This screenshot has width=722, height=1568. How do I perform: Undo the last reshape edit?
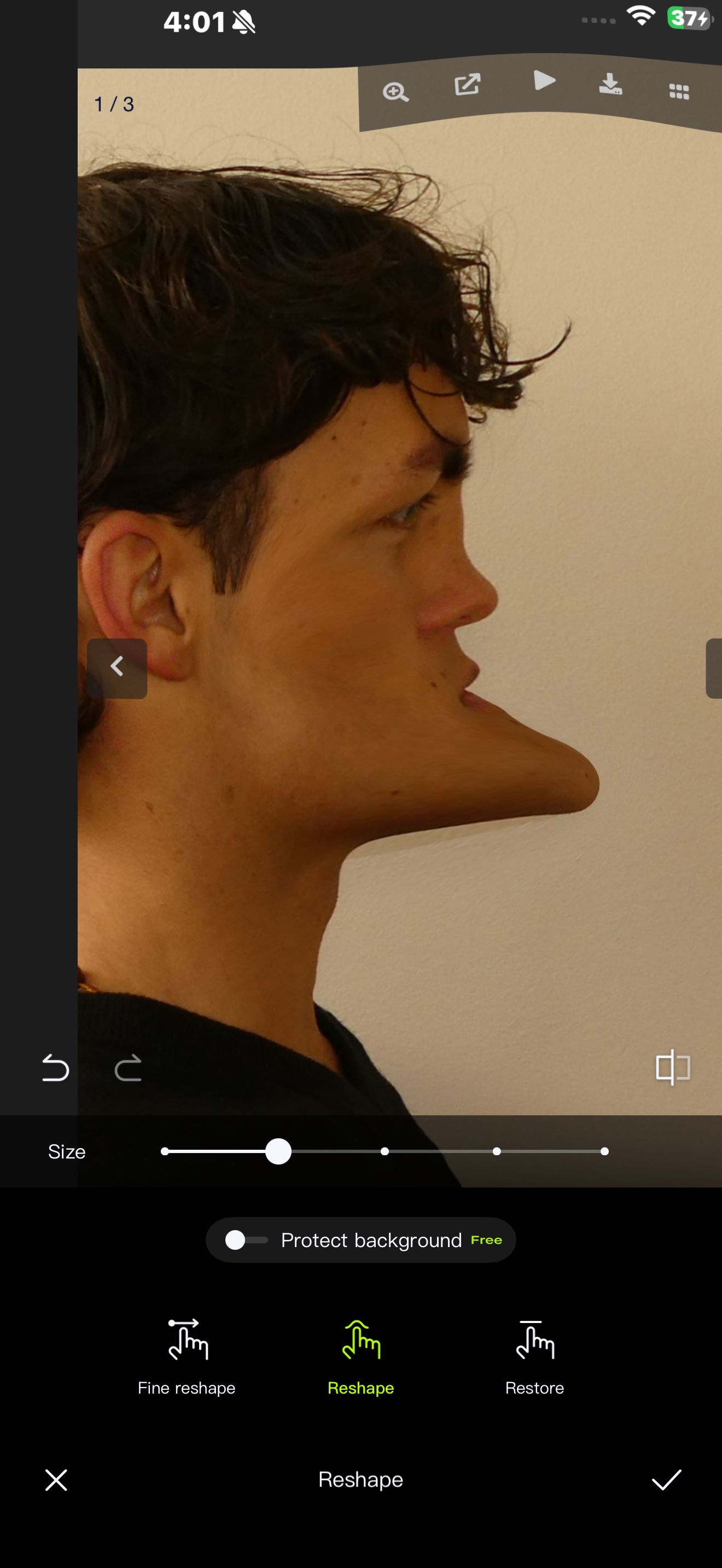click(55, 1068)
